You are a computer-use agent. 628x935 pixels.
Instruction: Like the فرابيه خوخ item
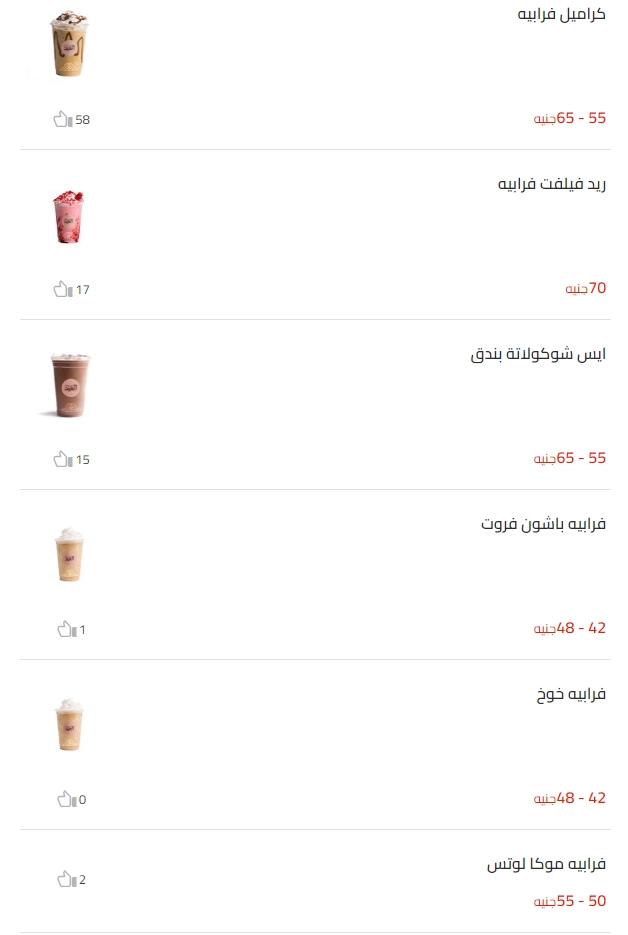pos(66,799)
